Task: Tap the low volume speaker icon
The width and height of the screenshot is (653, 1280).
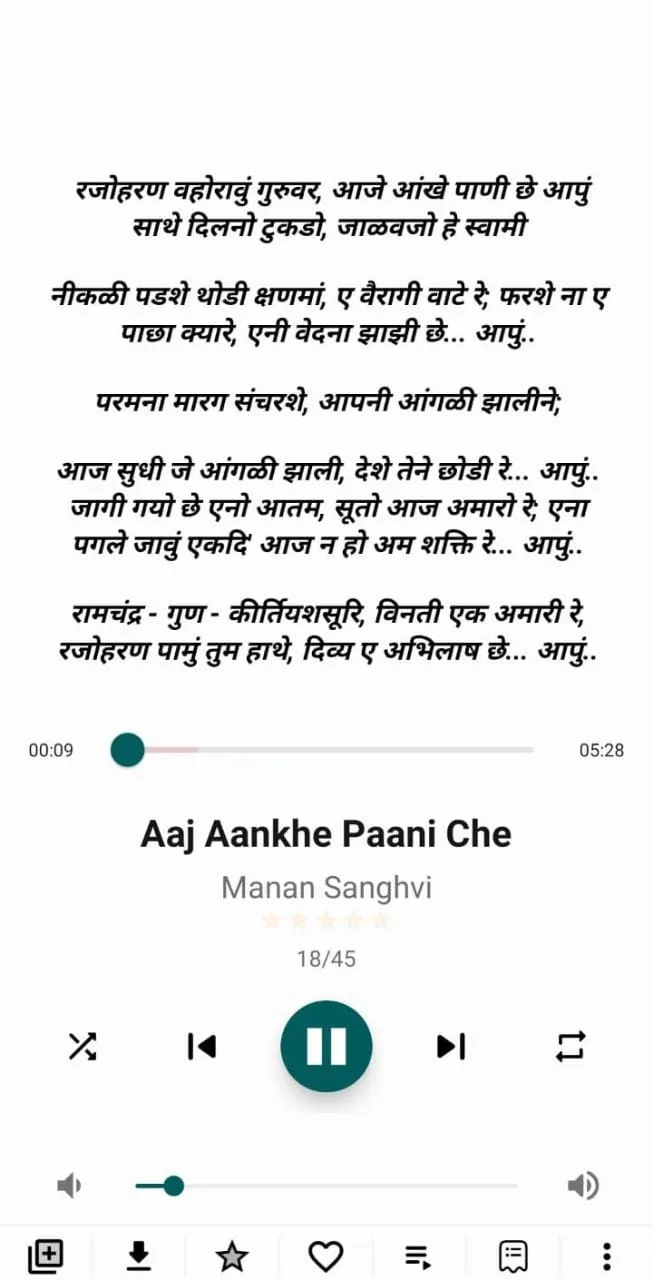Action: [69, 1186]
